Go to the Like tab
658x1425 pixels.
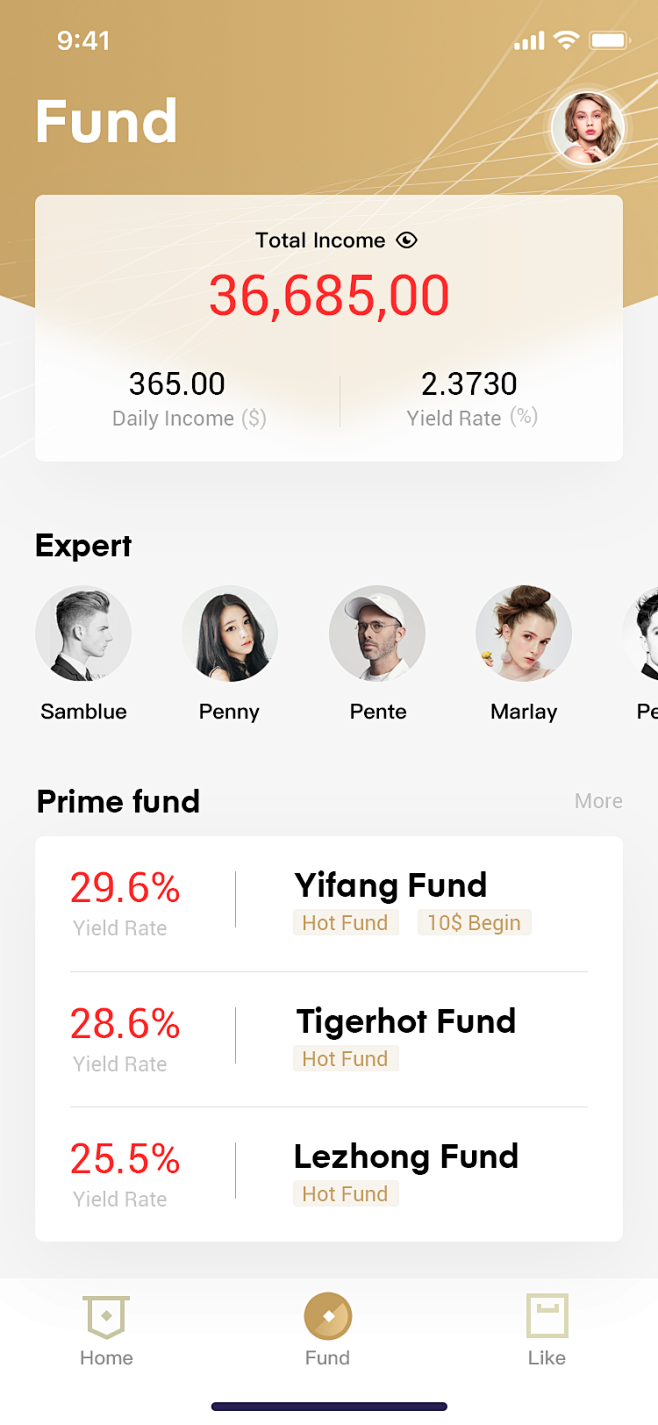(547, 1330)
